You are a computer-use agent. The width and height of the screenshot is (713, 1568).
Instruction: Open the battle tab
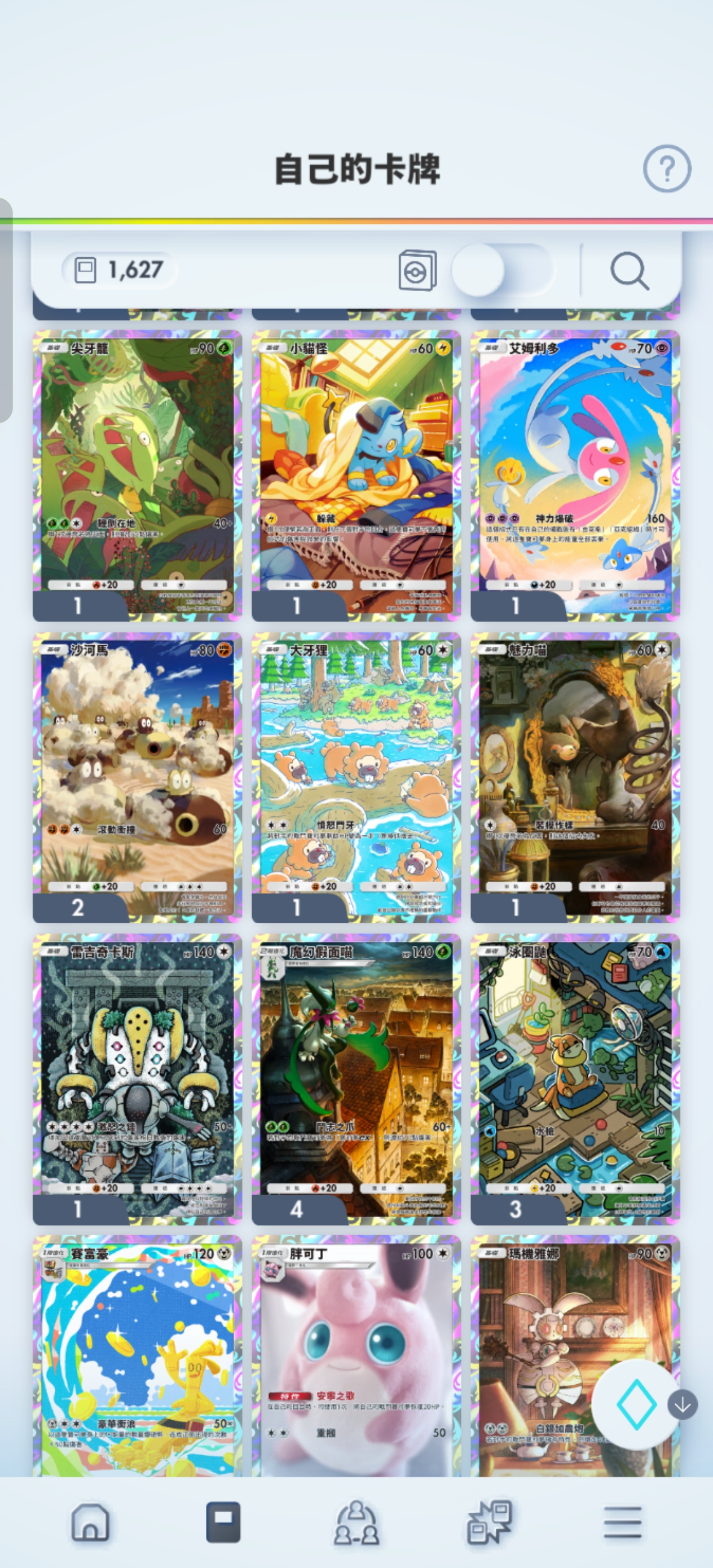490,1522
